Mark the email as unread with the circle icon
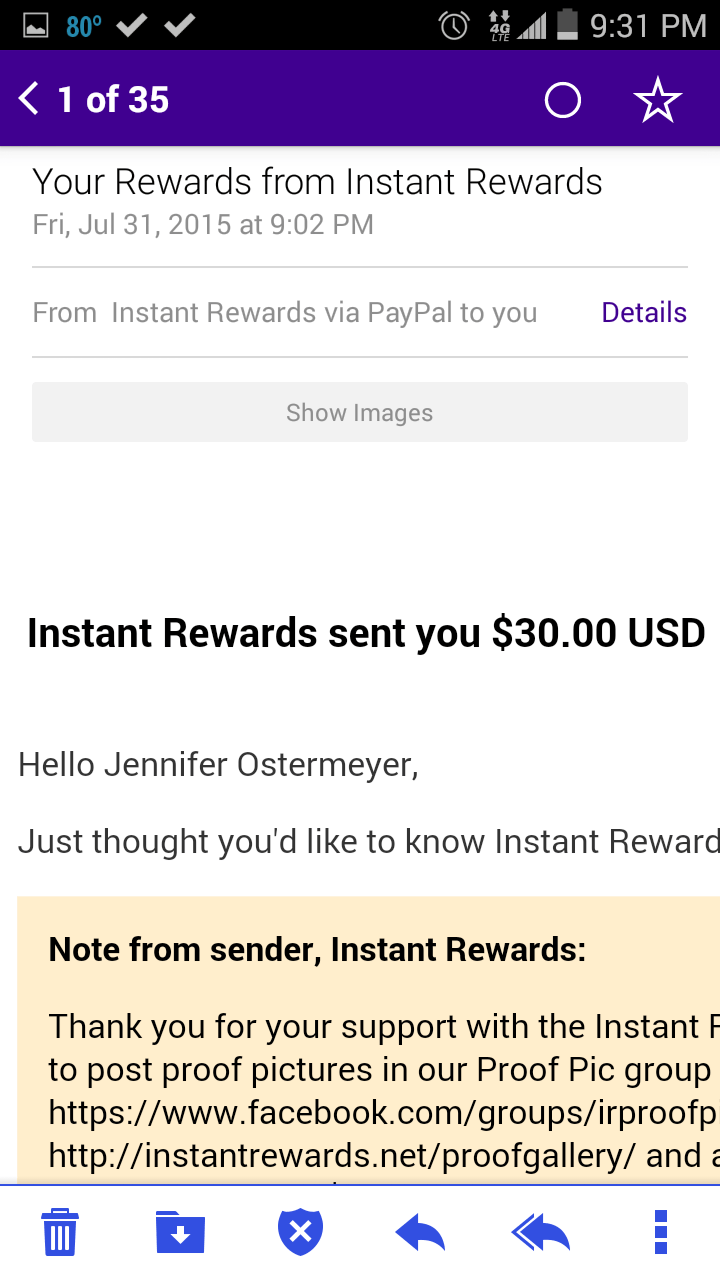 click(562, 100)
